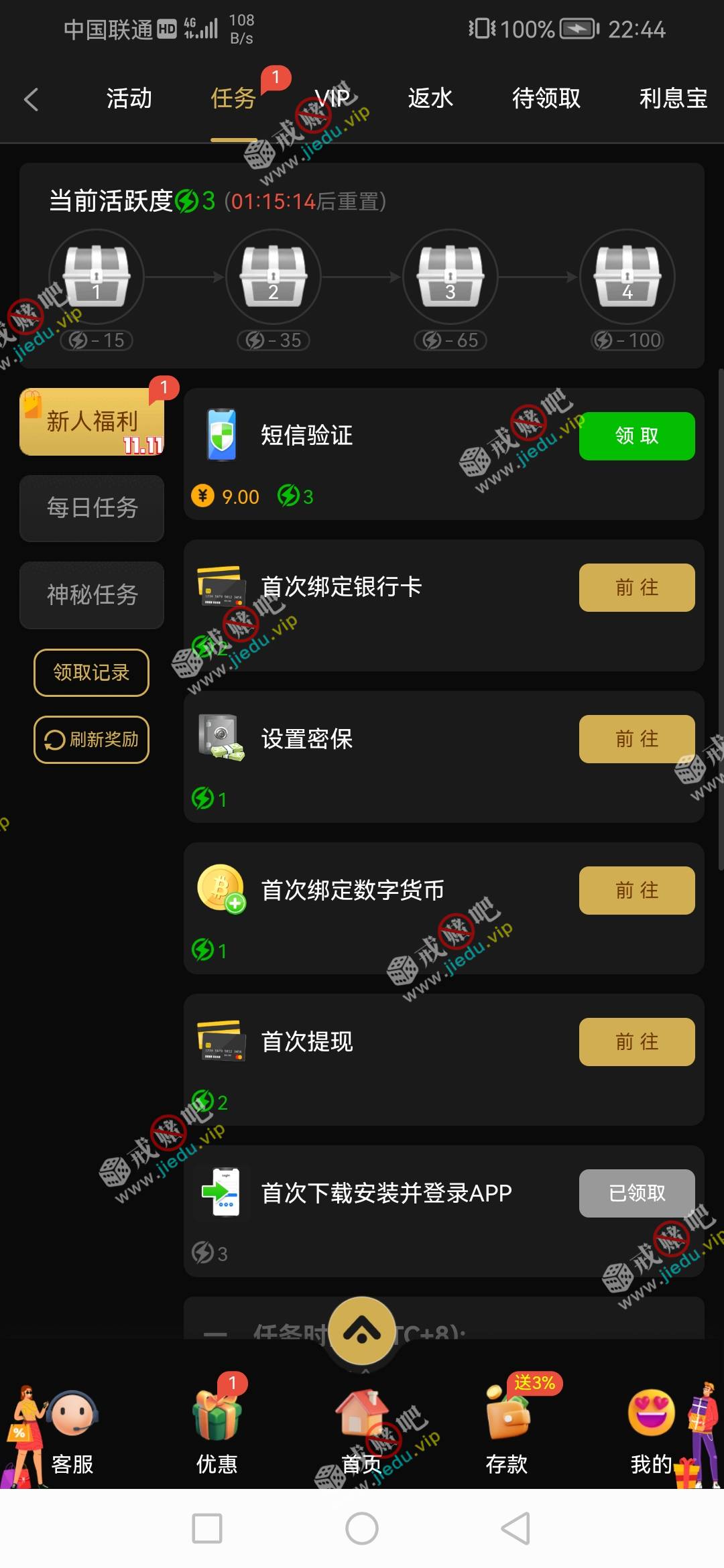Screen dimensions: 724x1568
Task: Open the 待领取 tab
Action: click(546, 99)
